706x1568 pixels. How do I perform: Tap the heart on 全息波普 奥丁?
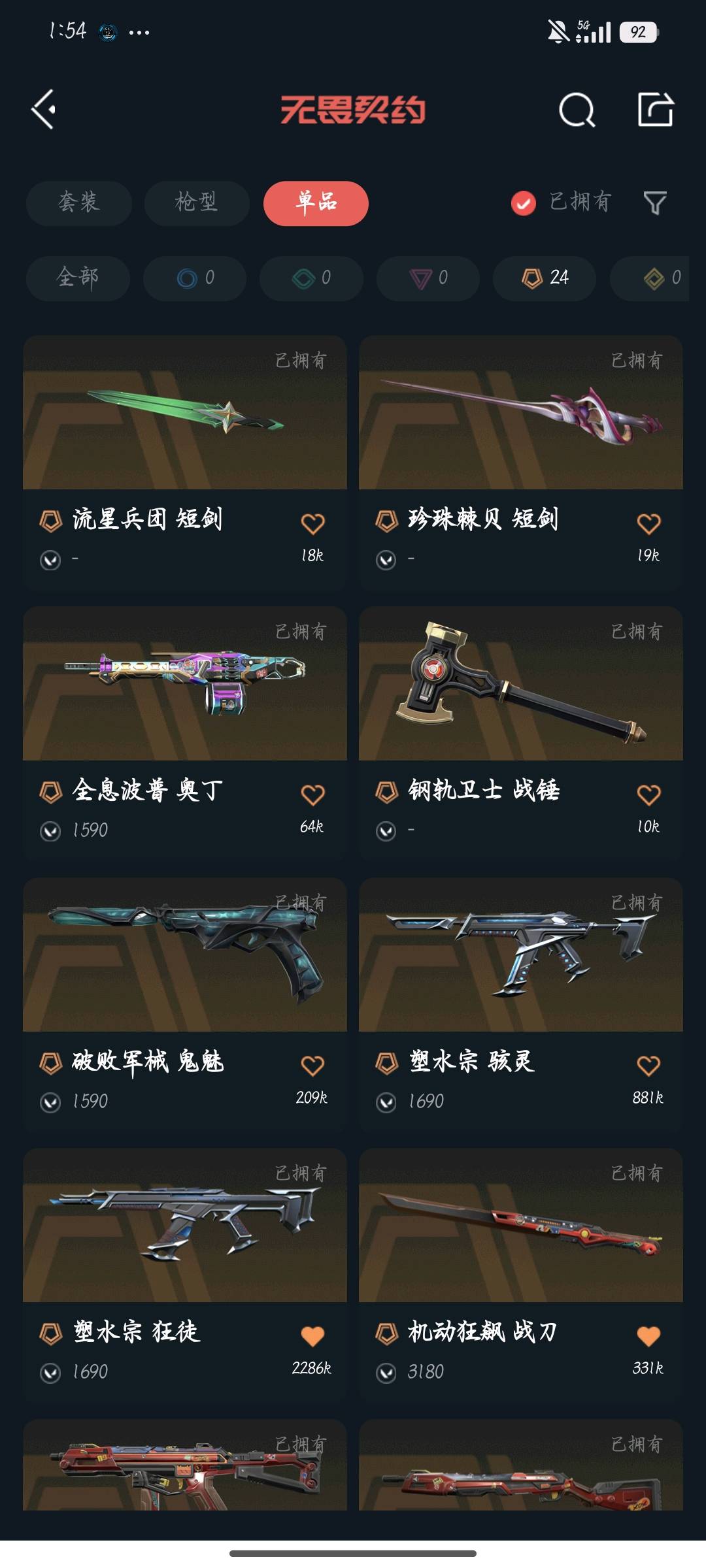pos(312,794)
